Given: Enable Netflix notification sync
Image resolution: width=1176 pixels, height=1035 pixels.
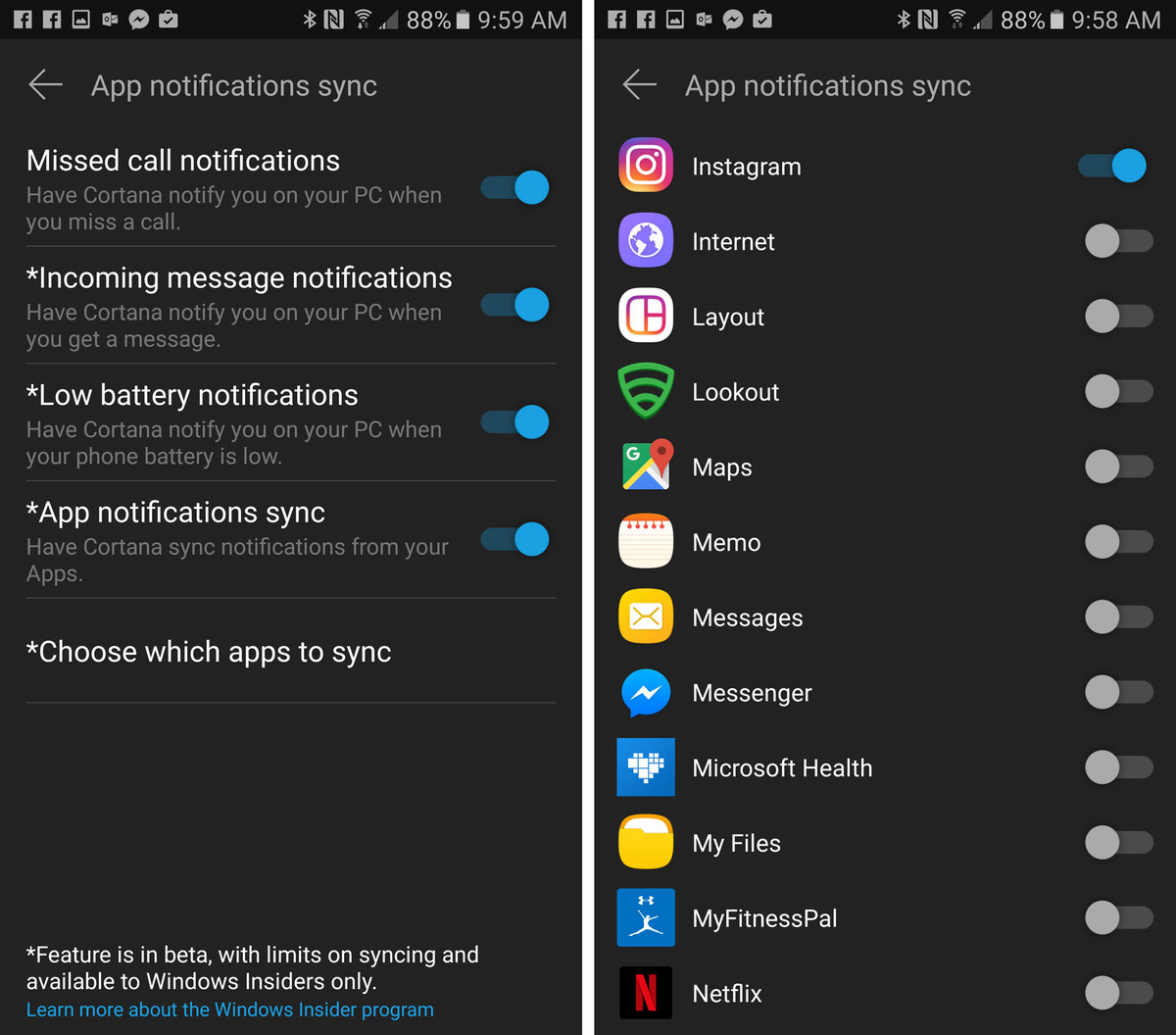Looking at the screenshot, I should [1118, 993].
